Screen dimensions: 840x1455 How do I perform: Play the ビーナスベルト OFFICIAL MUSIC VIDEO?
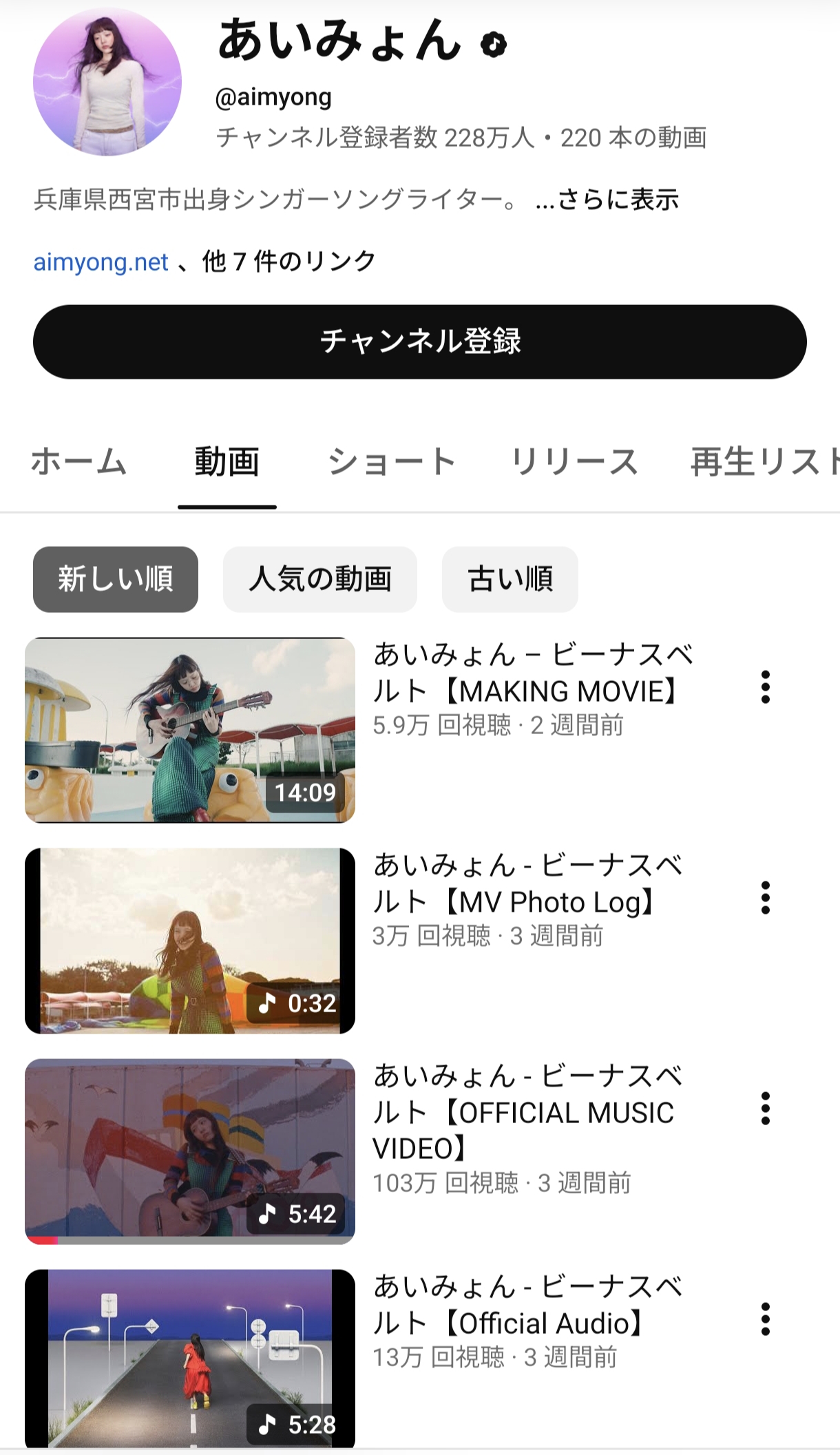(x=190, y=1151)
